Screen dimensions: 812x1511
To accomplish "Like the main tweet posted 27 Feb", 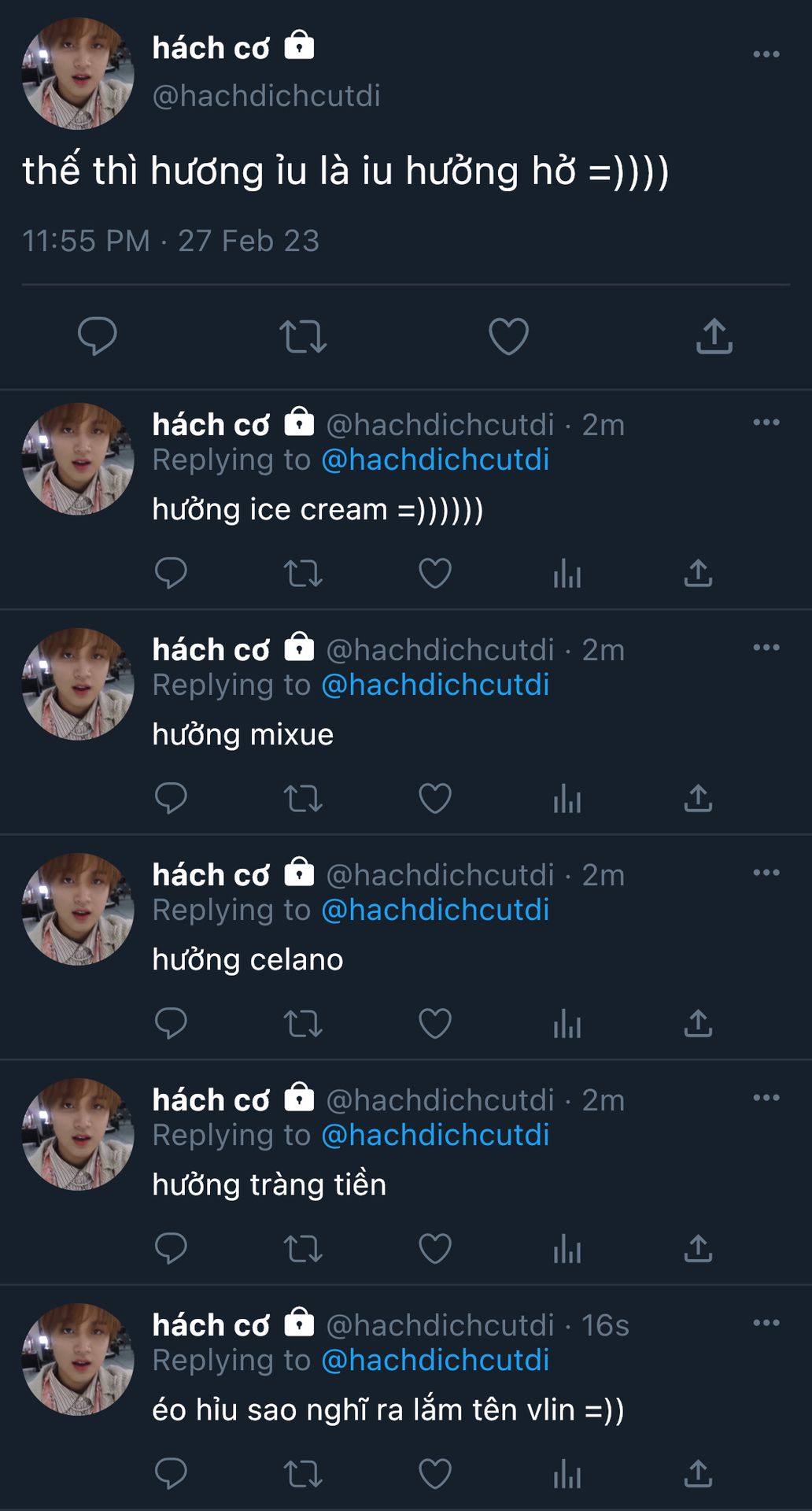I will pos(508,336).
